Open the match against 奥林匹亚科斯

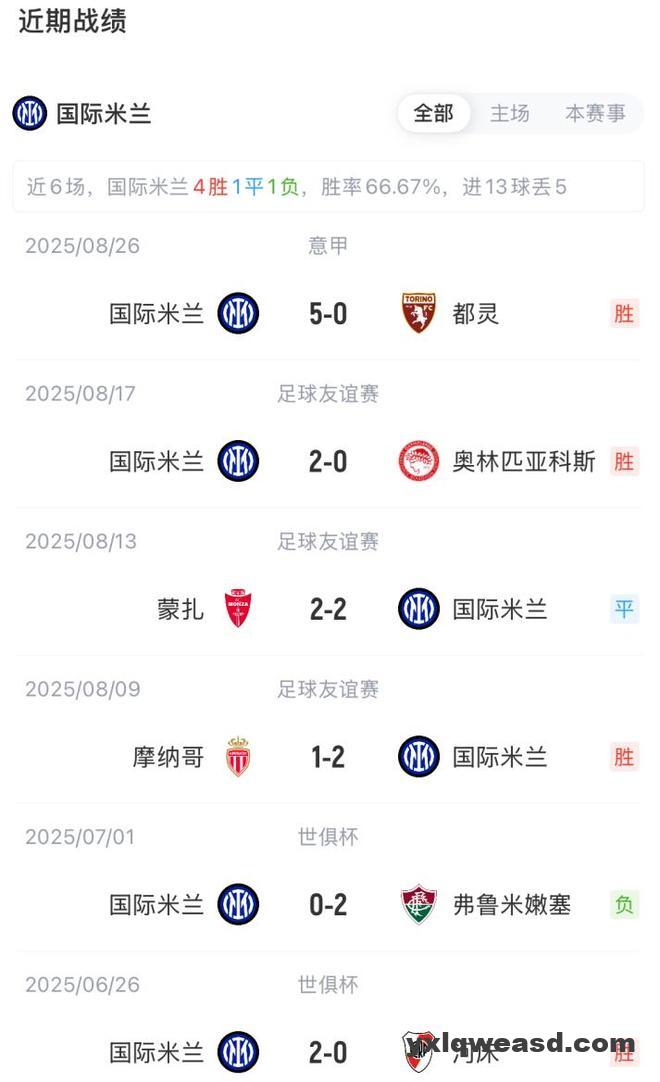(328, 461)
